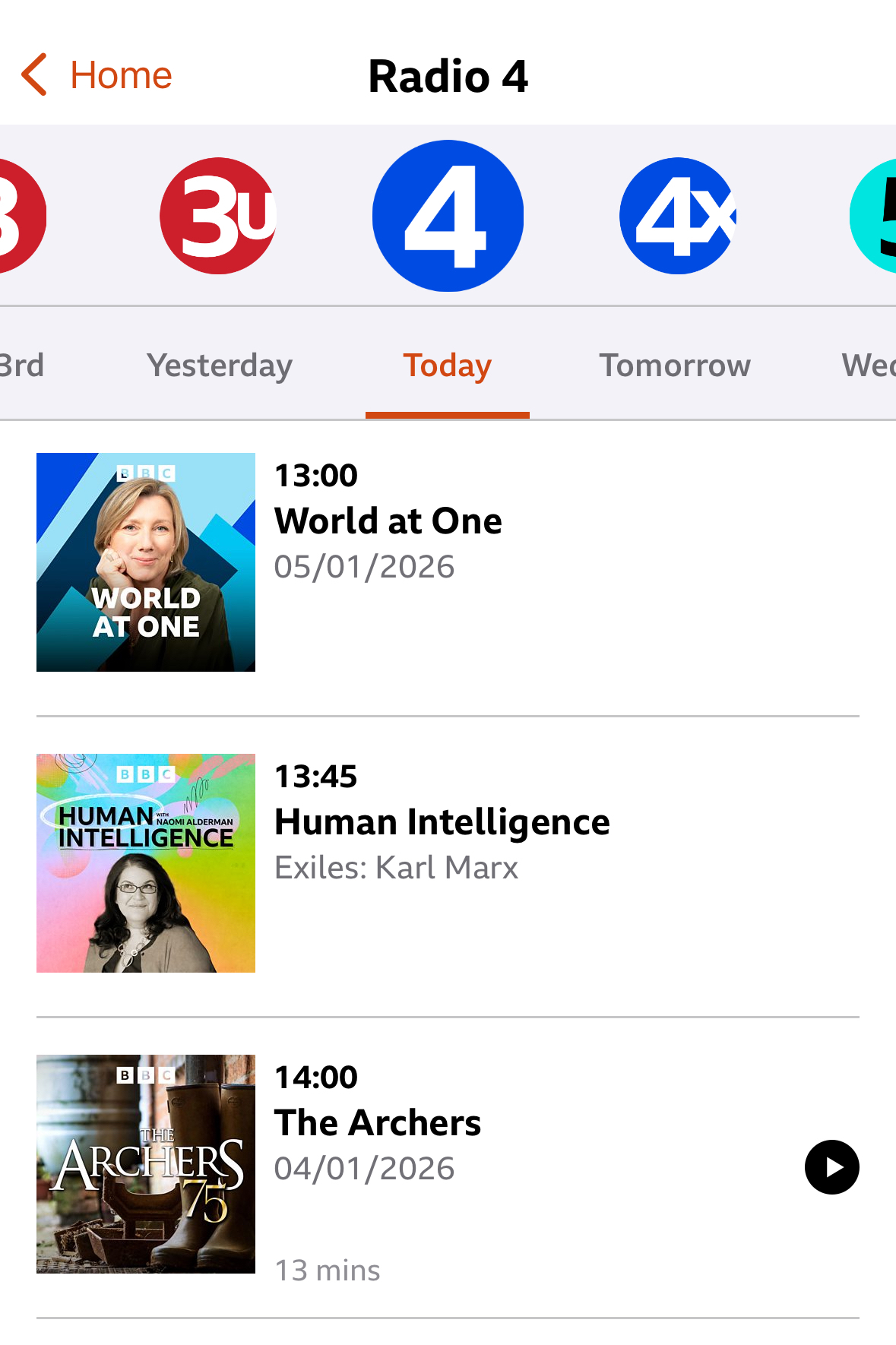Go back to Home
This screenshot has width=896, height=1345.
[x=97, y=75]
